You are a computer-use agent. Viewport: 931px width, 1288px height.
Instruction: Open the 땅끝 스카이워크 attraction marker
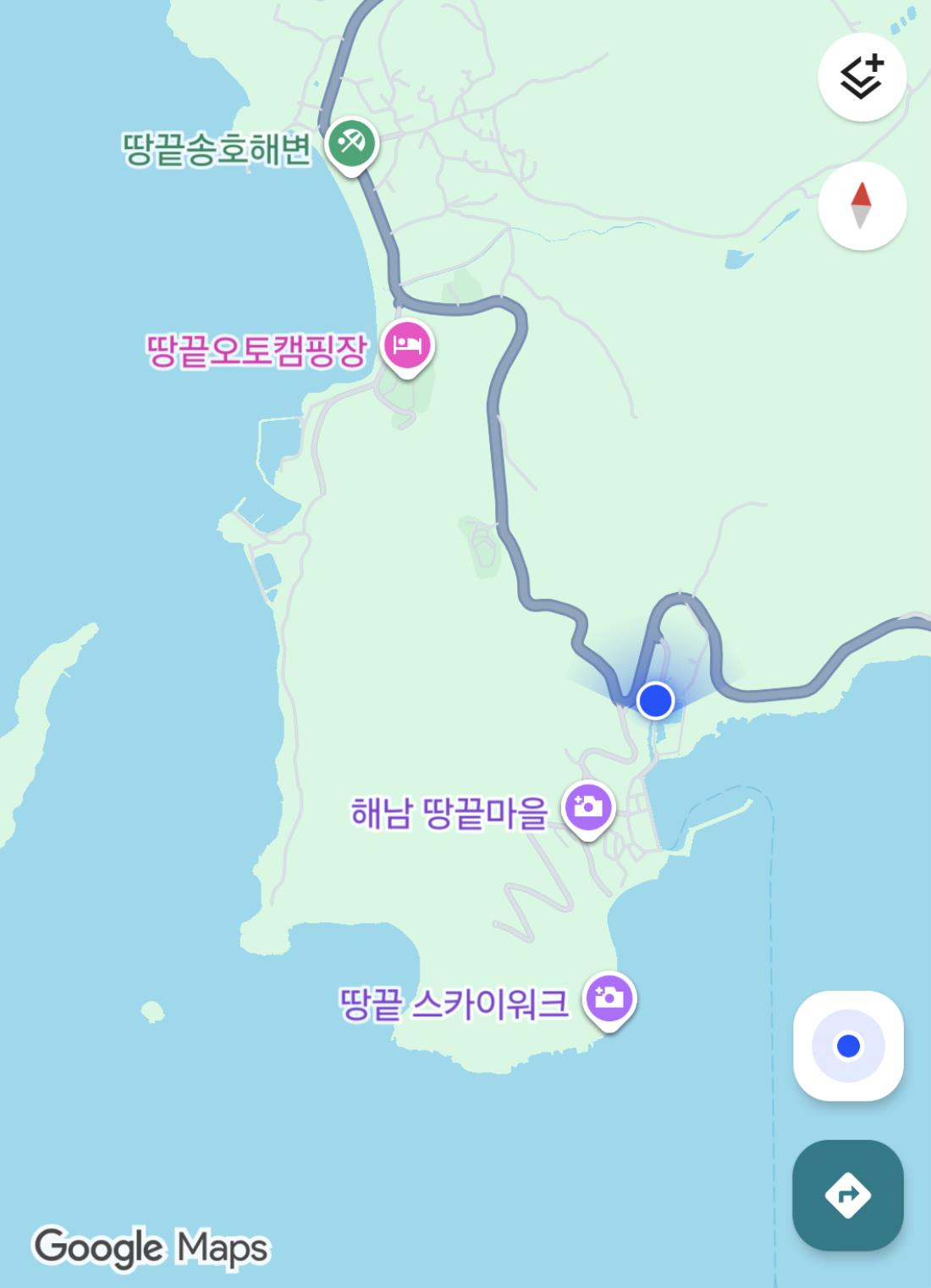tap(609, 998)
